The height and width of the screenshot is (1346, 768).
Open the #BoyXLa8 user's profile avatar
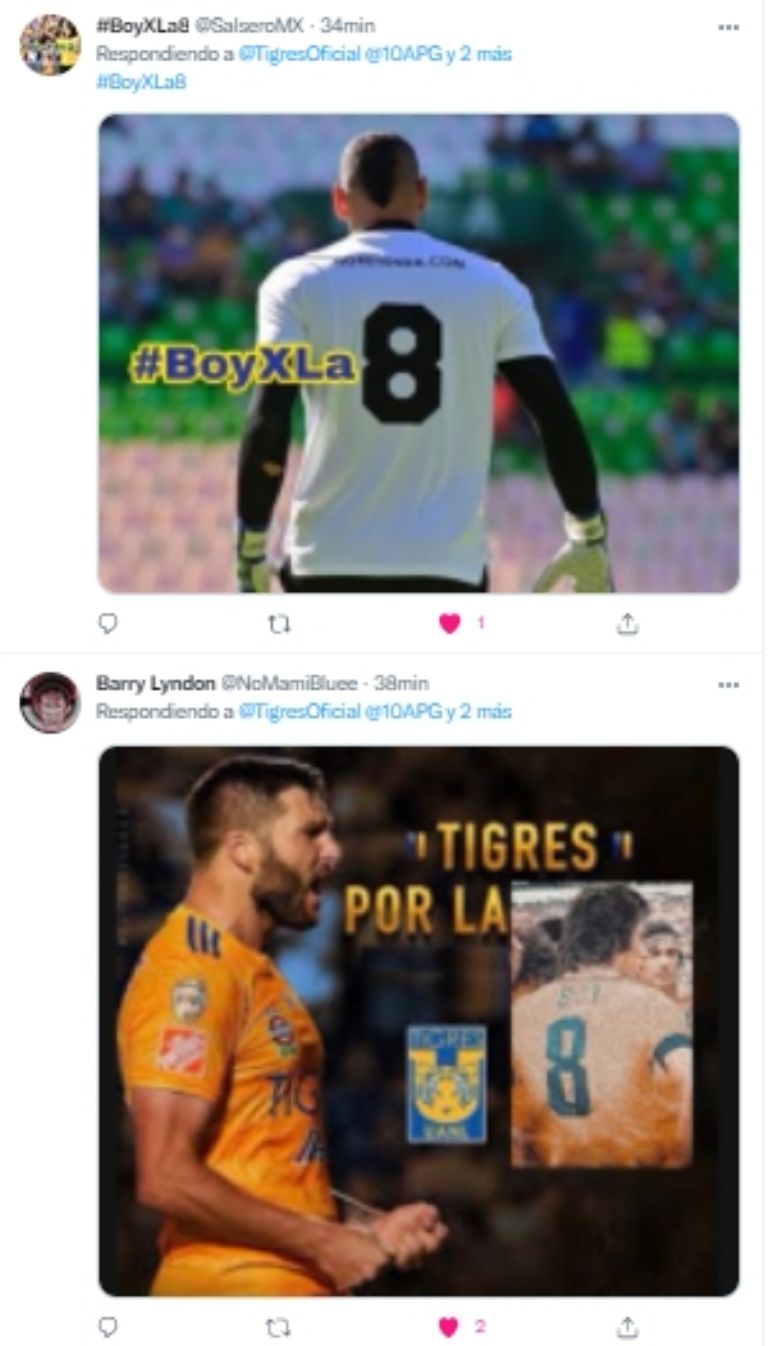(50, 45)
